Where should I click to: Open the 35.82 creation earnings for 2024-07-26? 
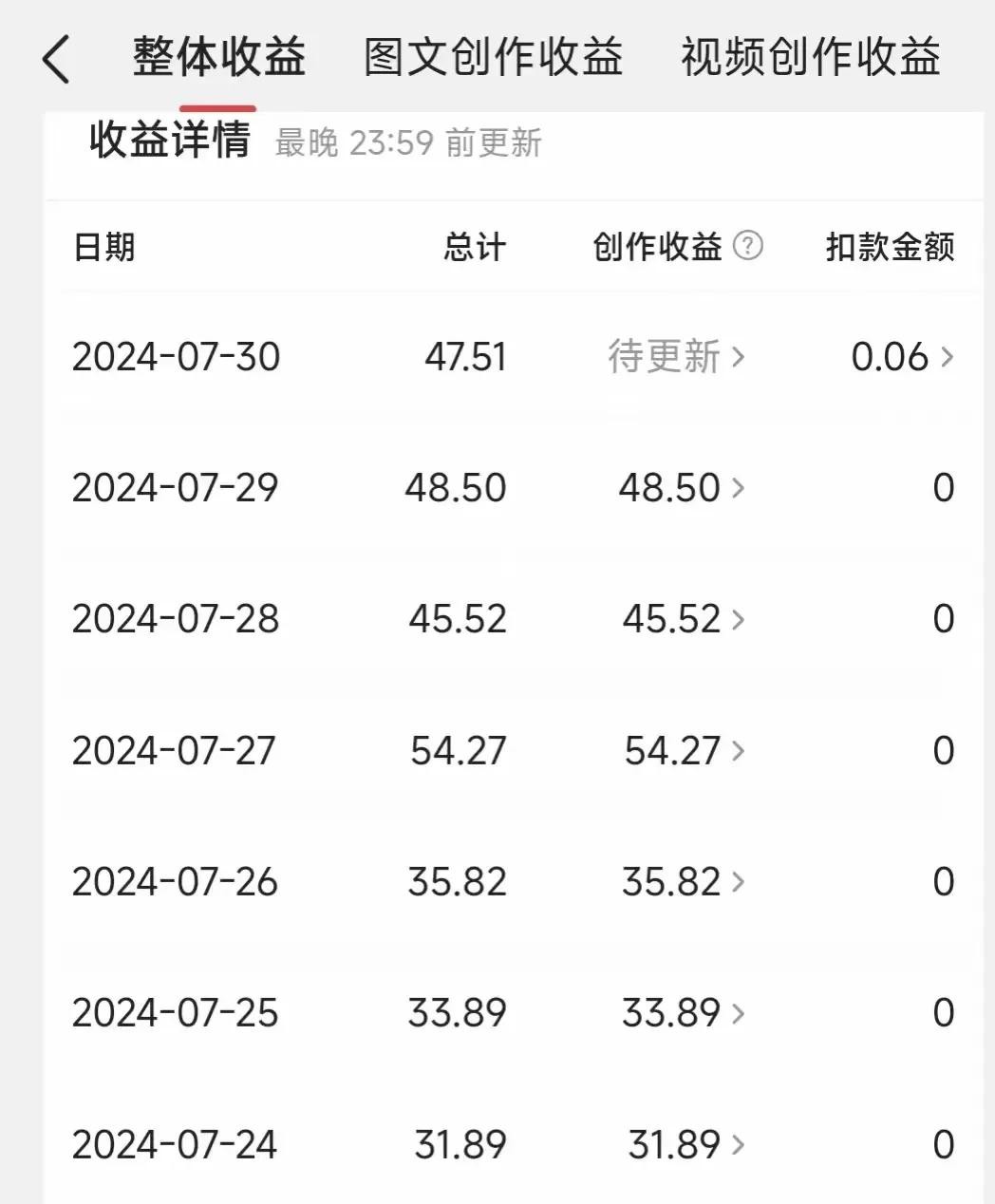[684, 882]
